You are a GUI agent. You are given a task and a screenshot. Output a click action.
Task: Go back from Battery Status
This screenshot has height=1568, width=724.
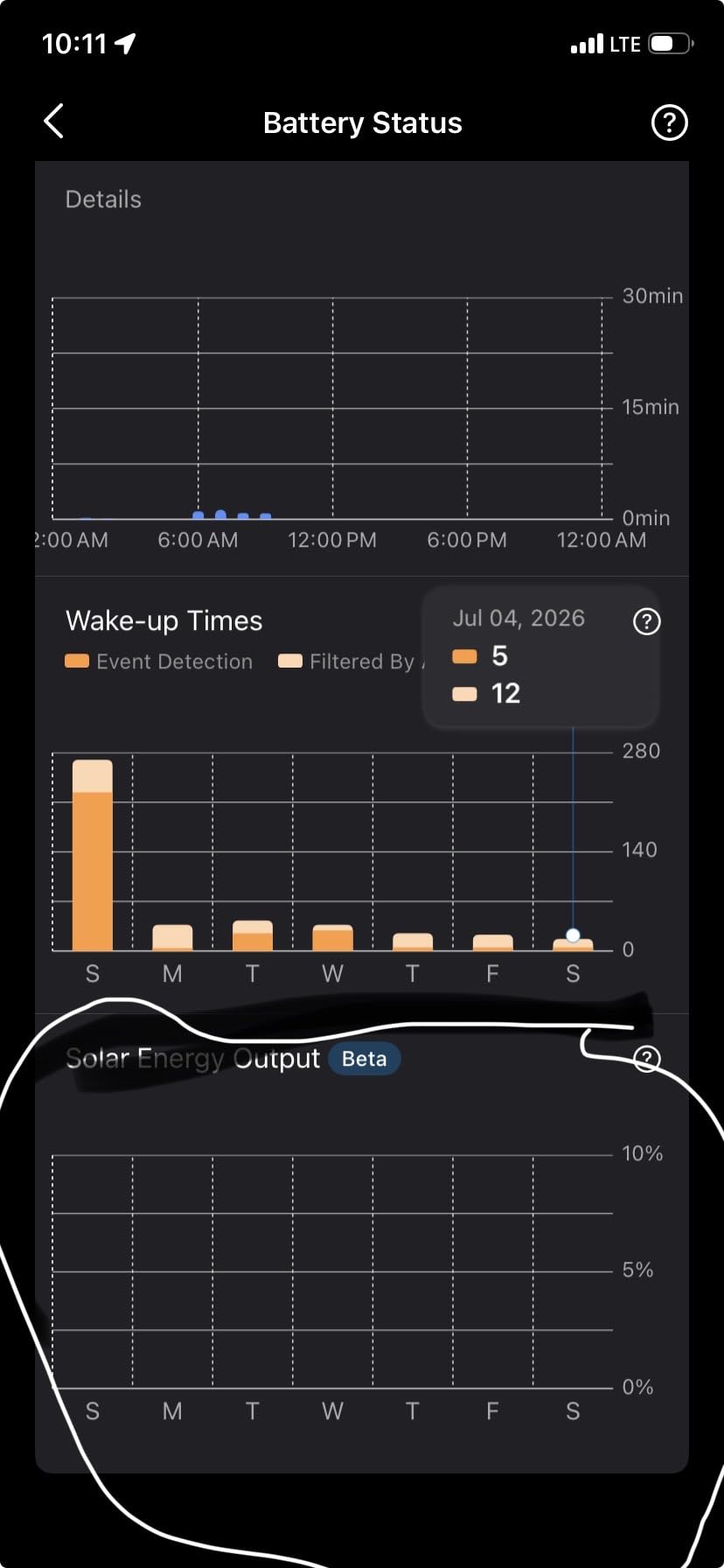tap(54, 122)
